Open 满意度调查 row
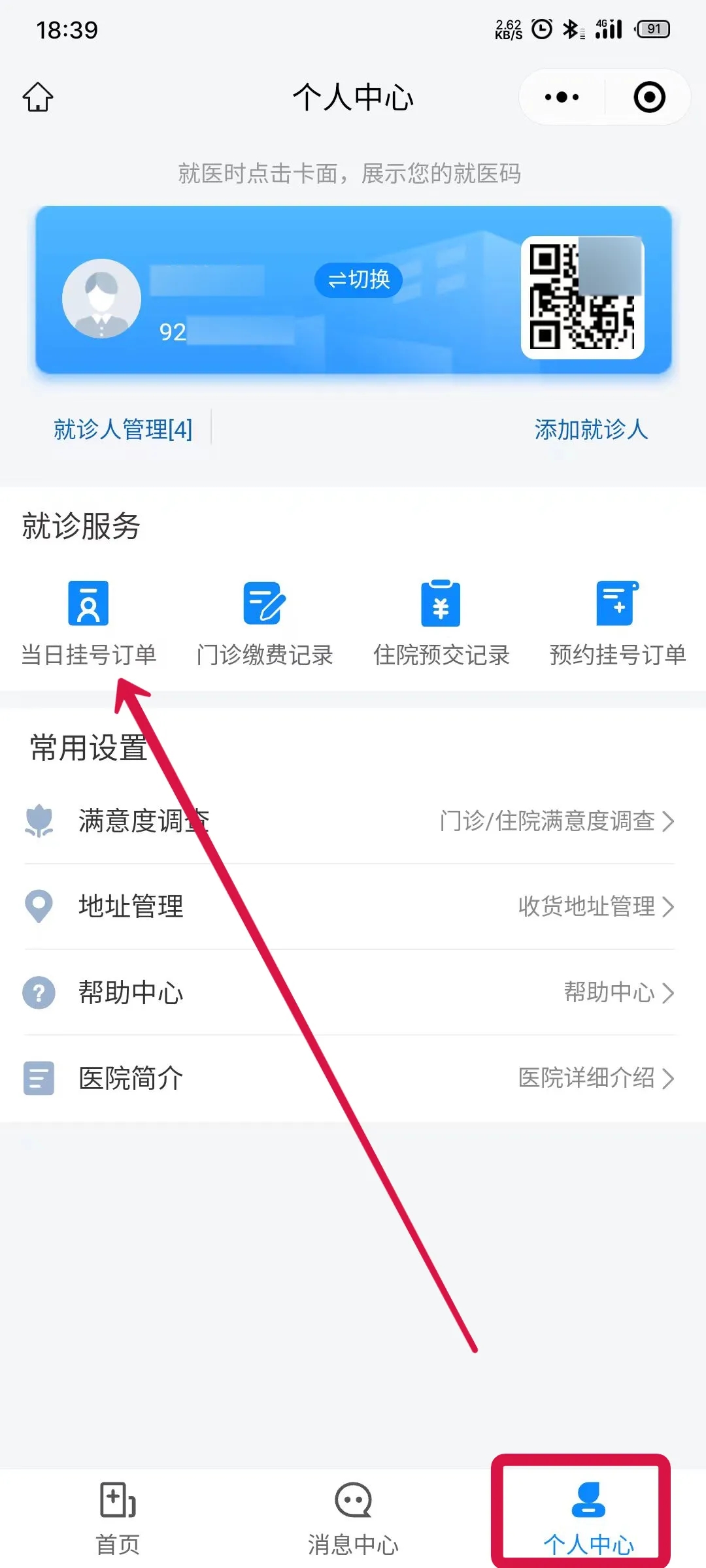 click(349, 821)
